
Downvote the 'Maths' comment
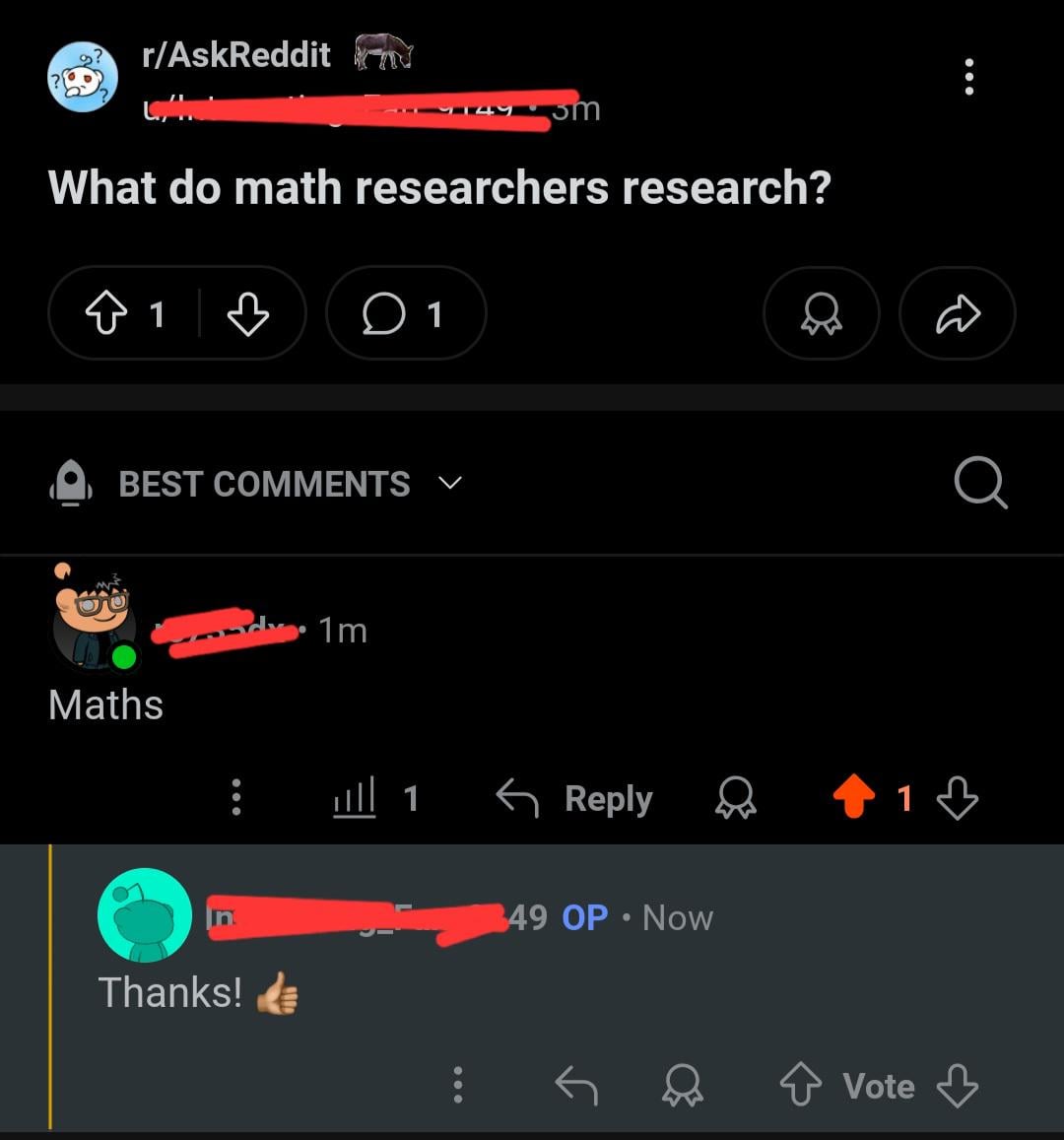(x=958, y=797)
